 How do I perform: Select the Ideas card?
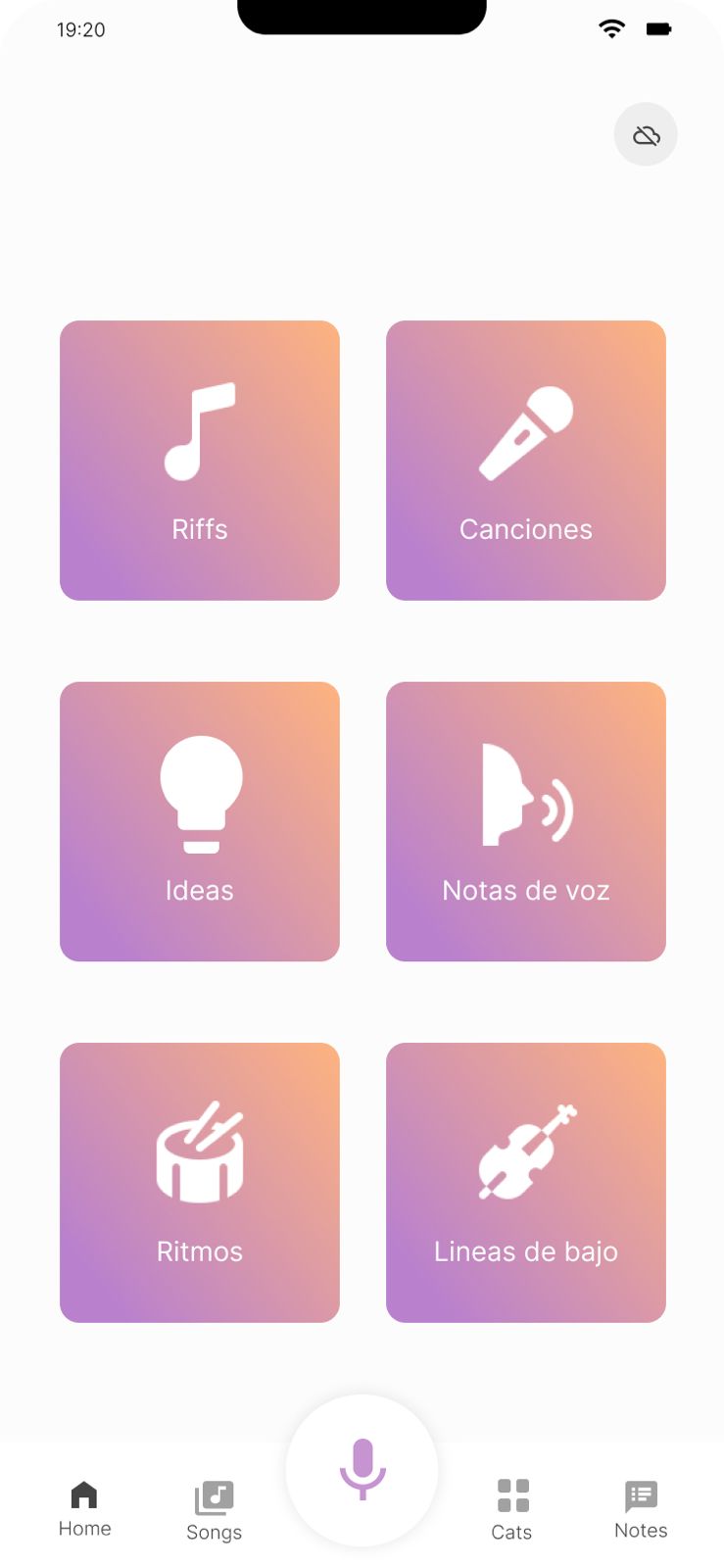(x=200, y=821)
